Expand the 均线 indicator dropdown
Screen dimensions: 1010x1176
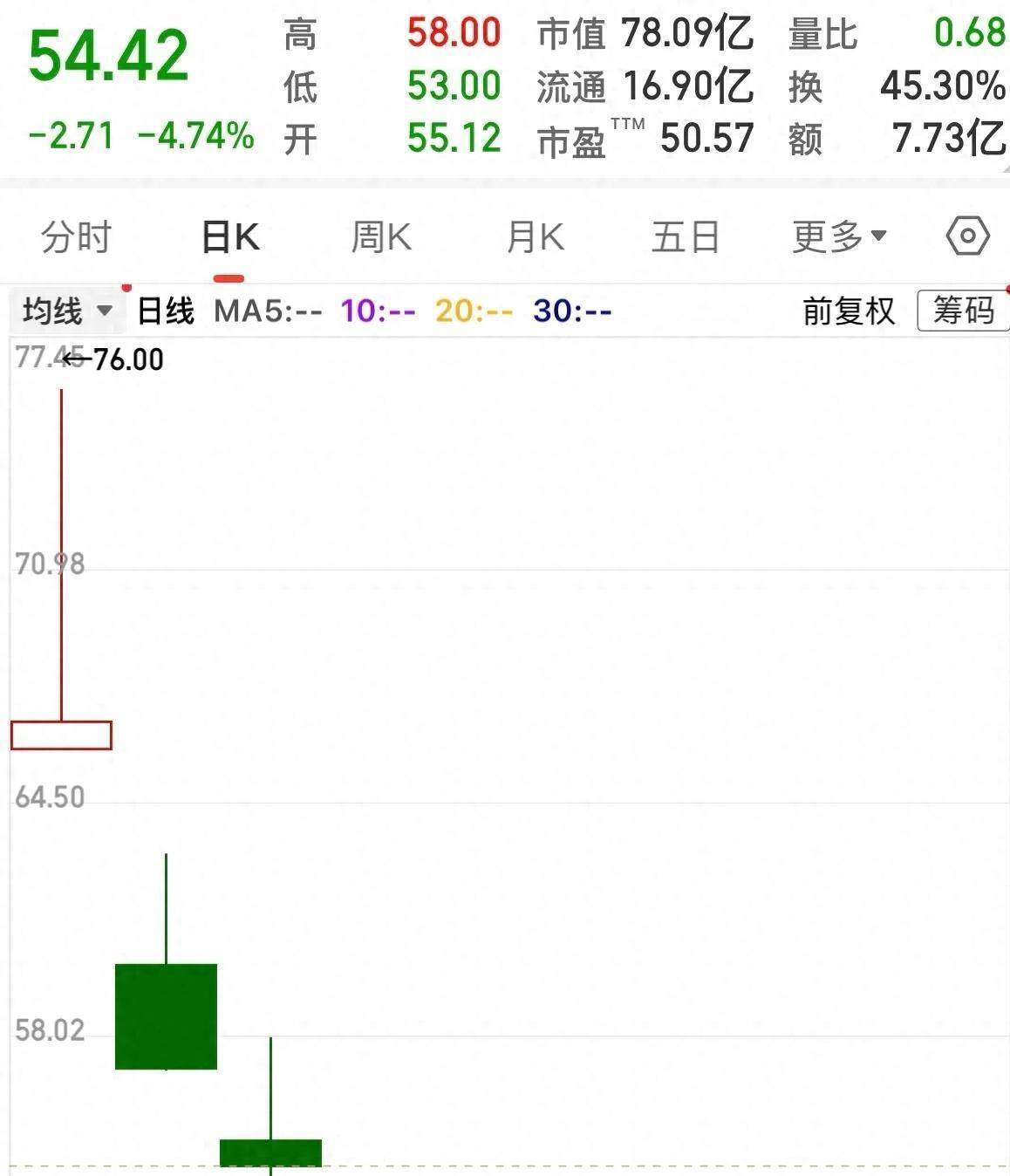tap(67, 311)
